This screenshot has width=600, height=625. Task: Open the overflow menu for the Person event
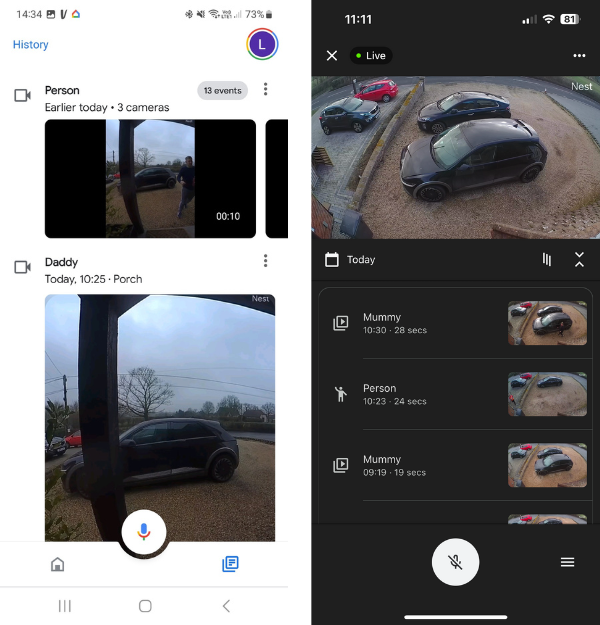(266, 89)
